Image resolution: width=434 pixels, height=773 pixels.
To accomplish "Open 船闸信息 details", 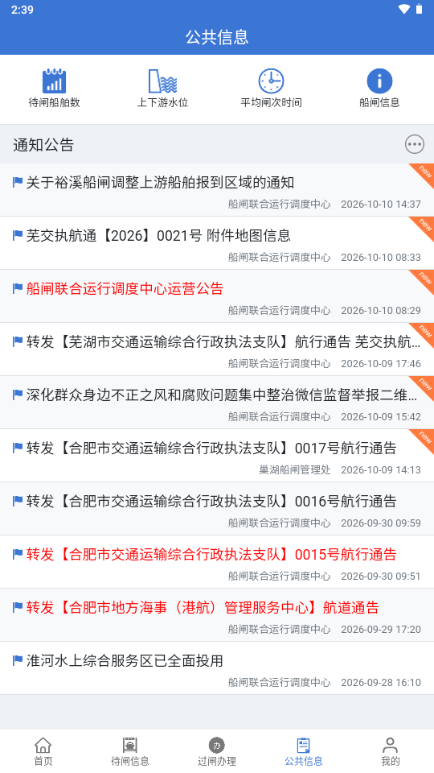I will coord(379,89).
